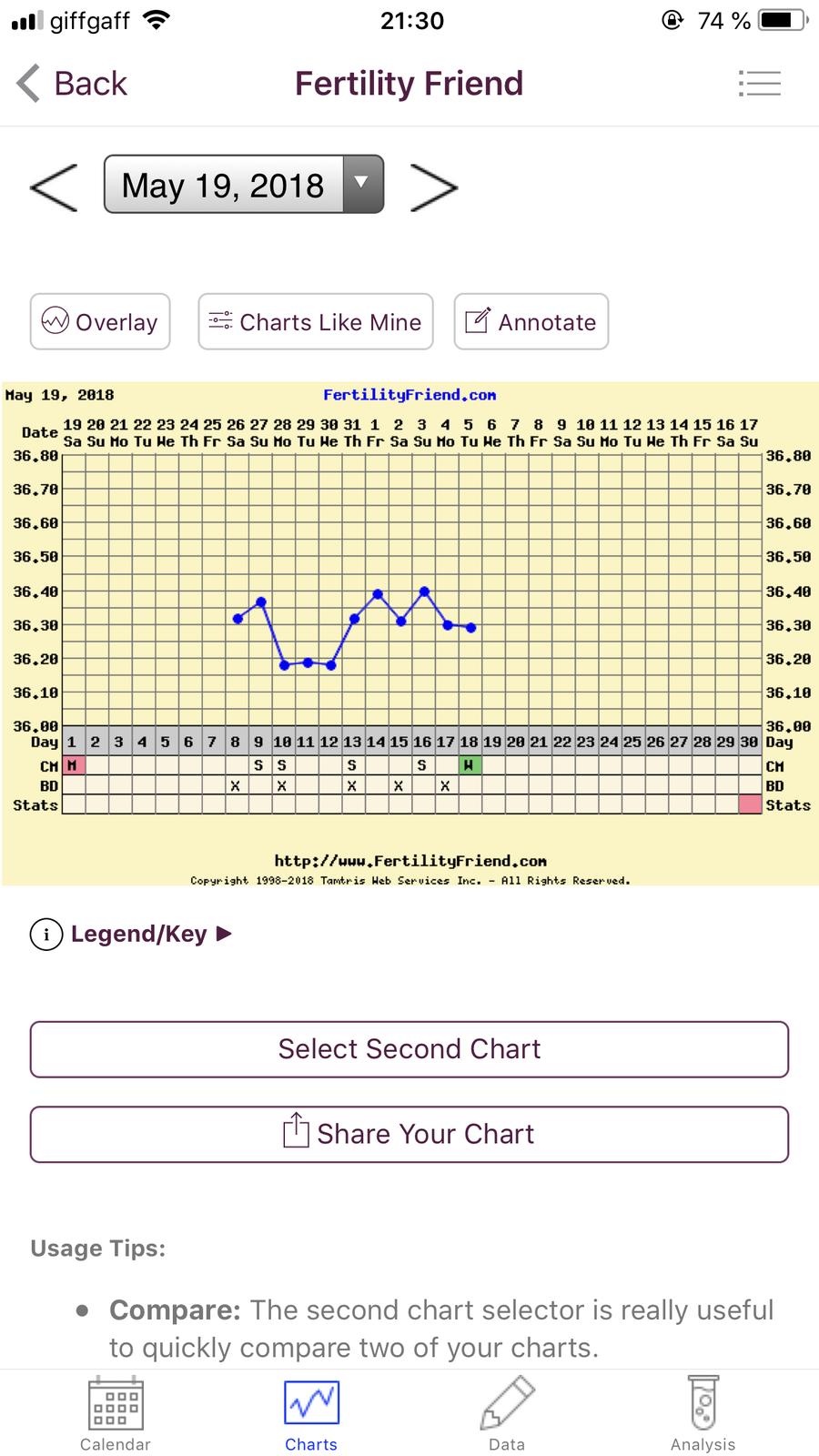The height and width of the screenshot is (1456, 819).
Task: Switch to the Analysis tab
Action: (703, 1414)
